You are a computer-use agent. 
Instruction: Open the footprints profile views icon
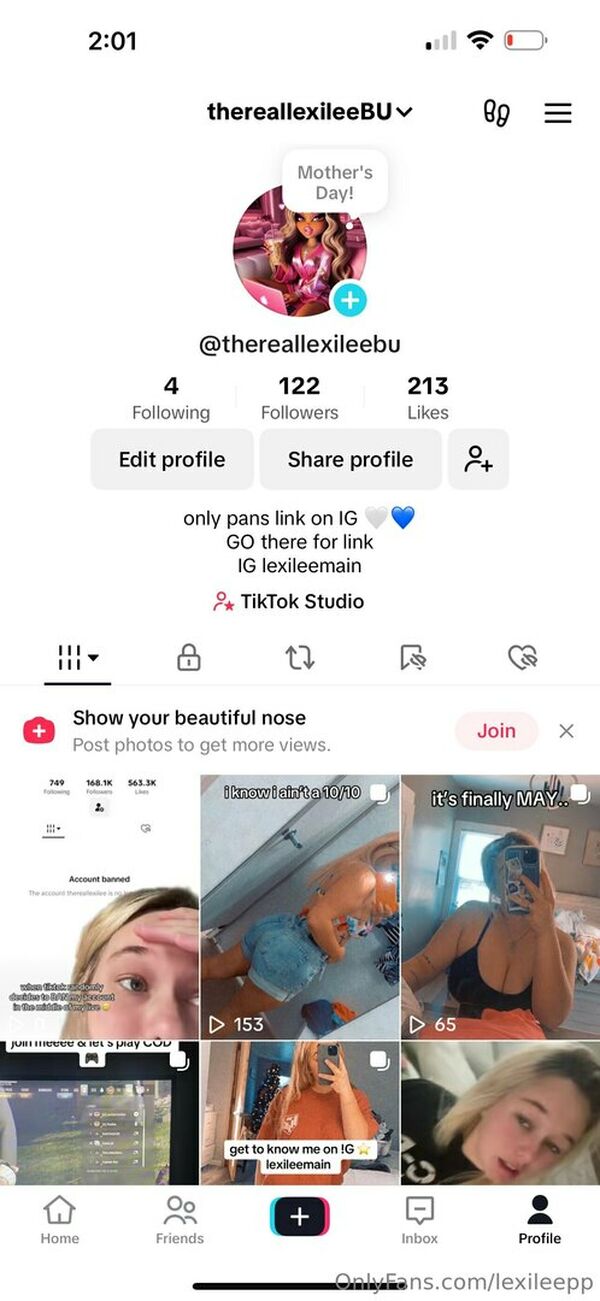pyautogui.click(x=496, y=112)
